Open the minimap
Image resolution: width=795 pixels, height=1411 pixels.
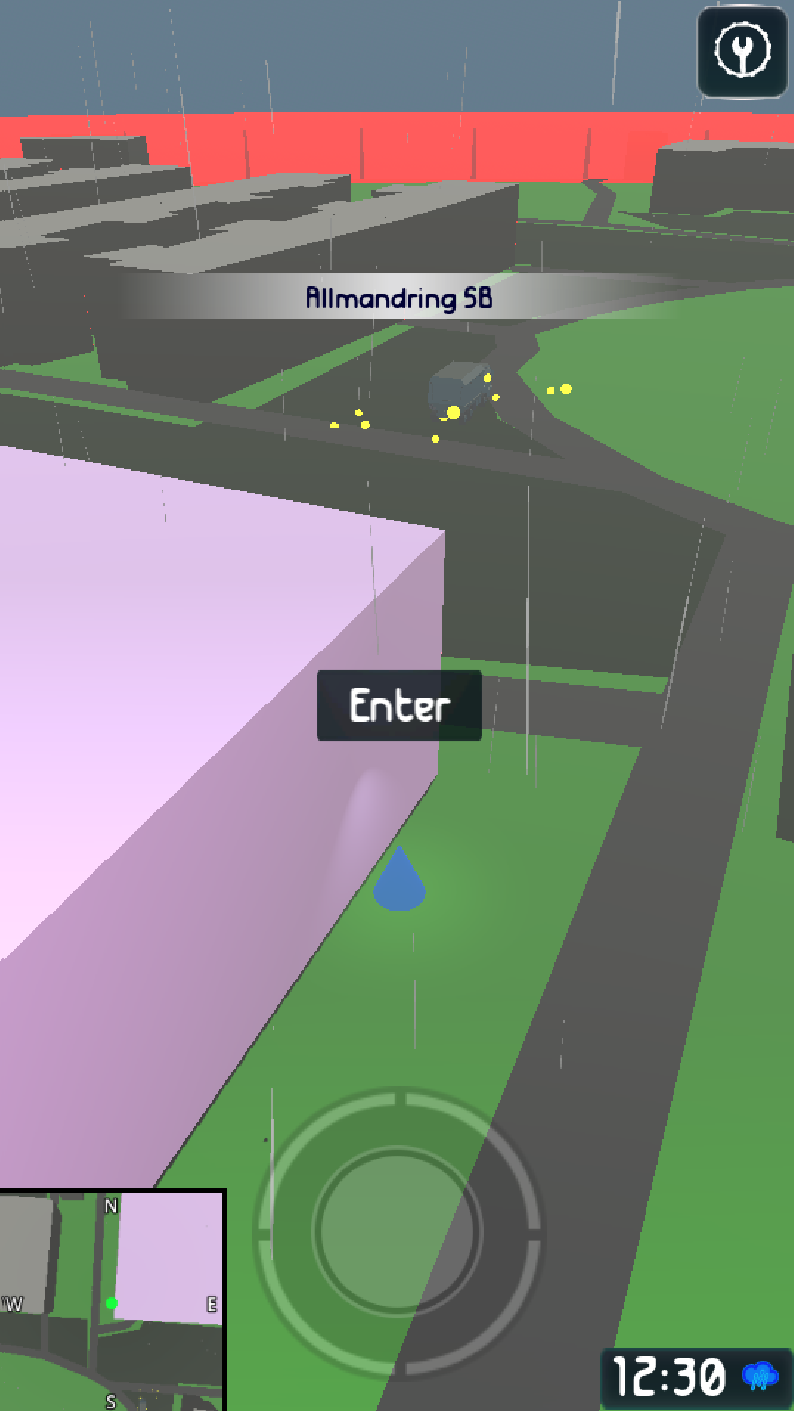112,1300
